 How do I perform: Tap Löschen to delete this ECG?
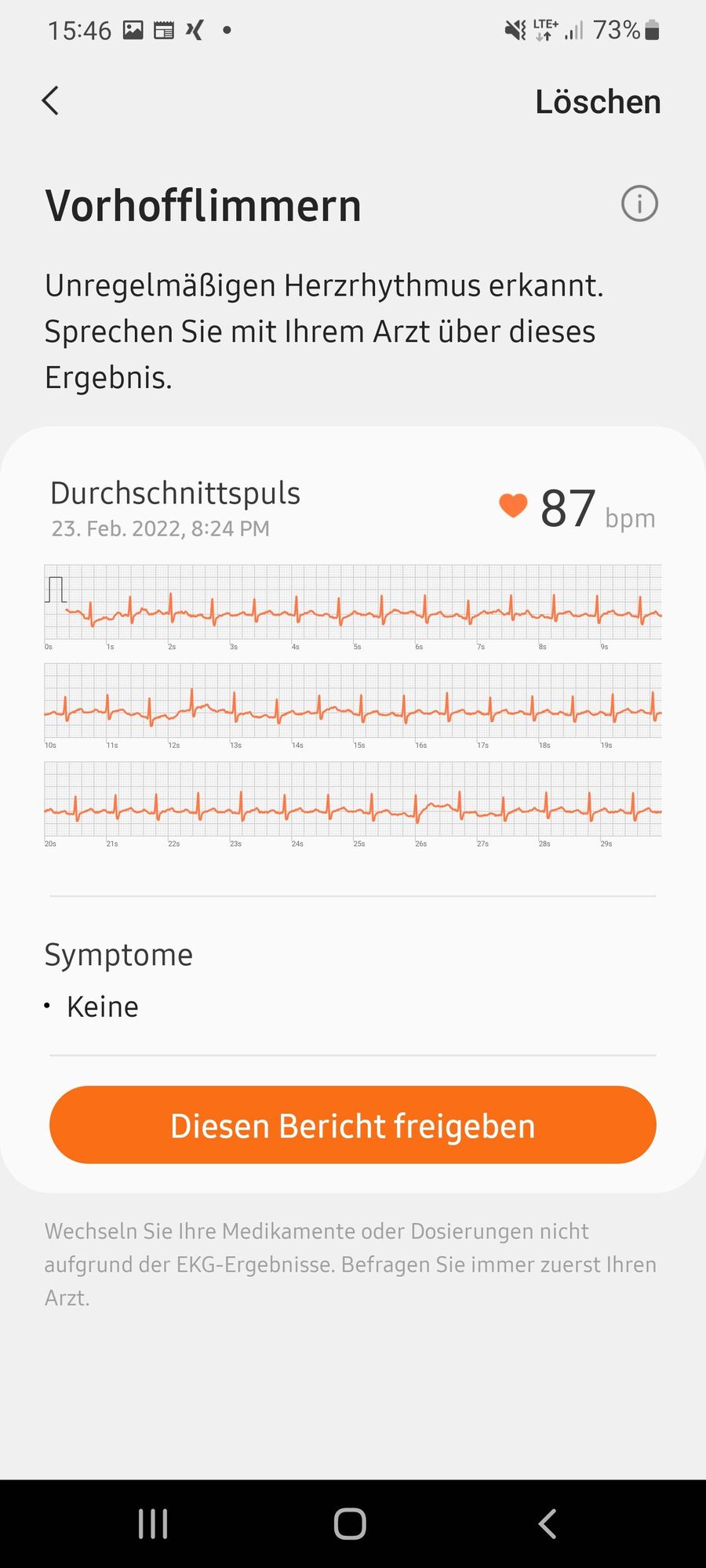click(x=598, y=102)
